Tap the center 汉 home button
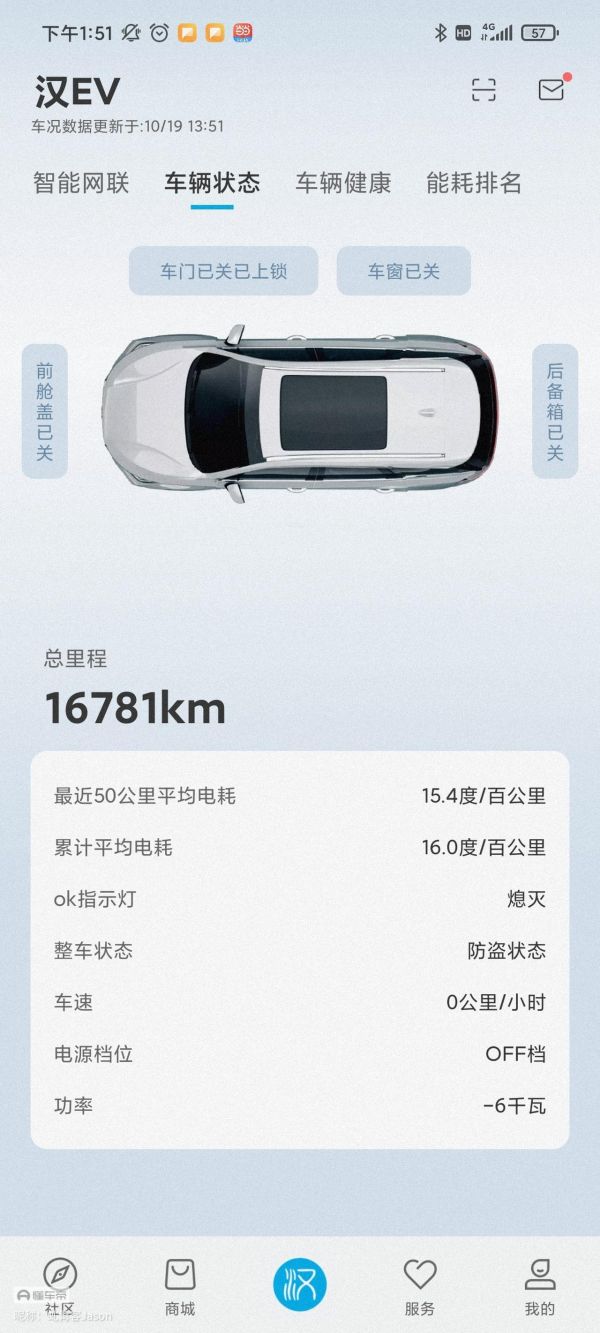 point(300,1286)
